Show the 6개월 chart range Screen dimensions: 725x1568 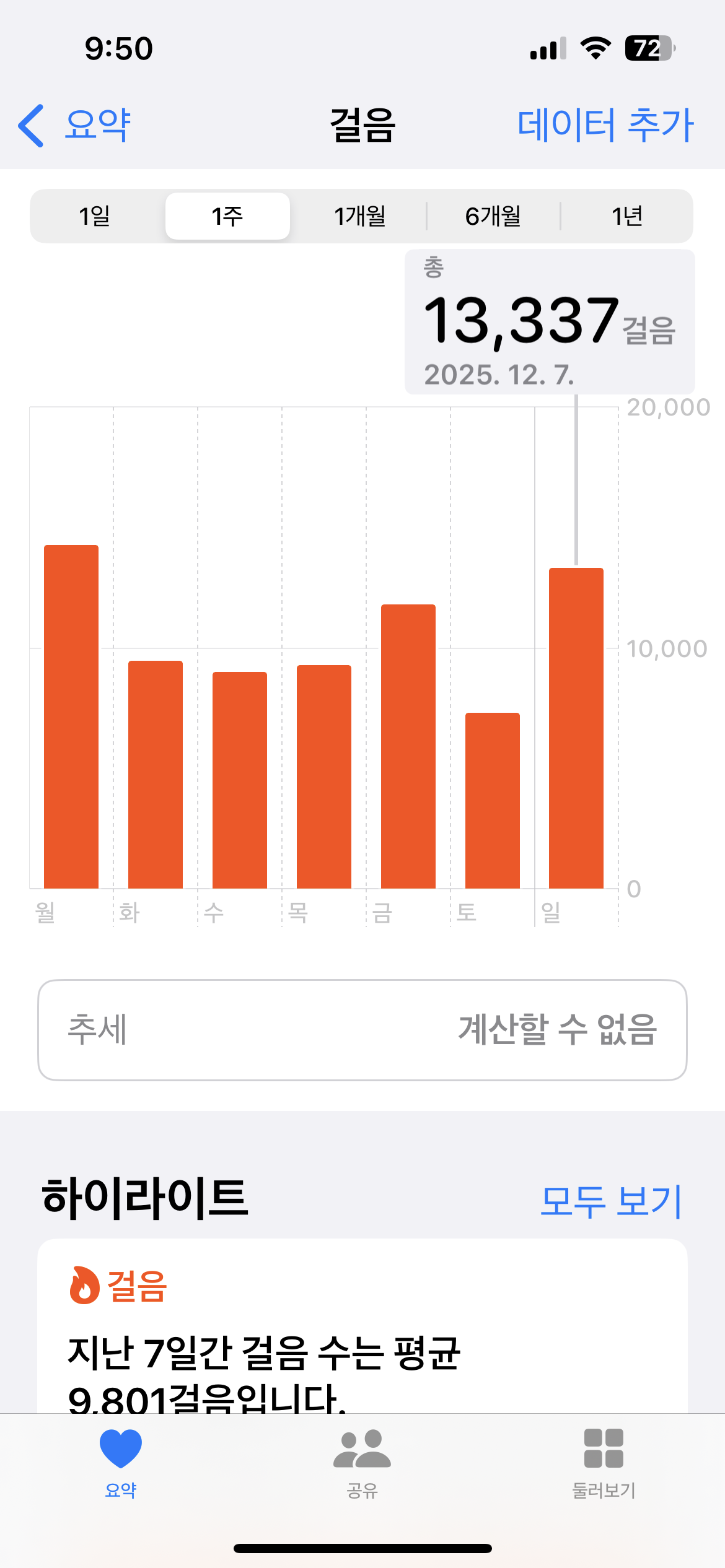493,216
